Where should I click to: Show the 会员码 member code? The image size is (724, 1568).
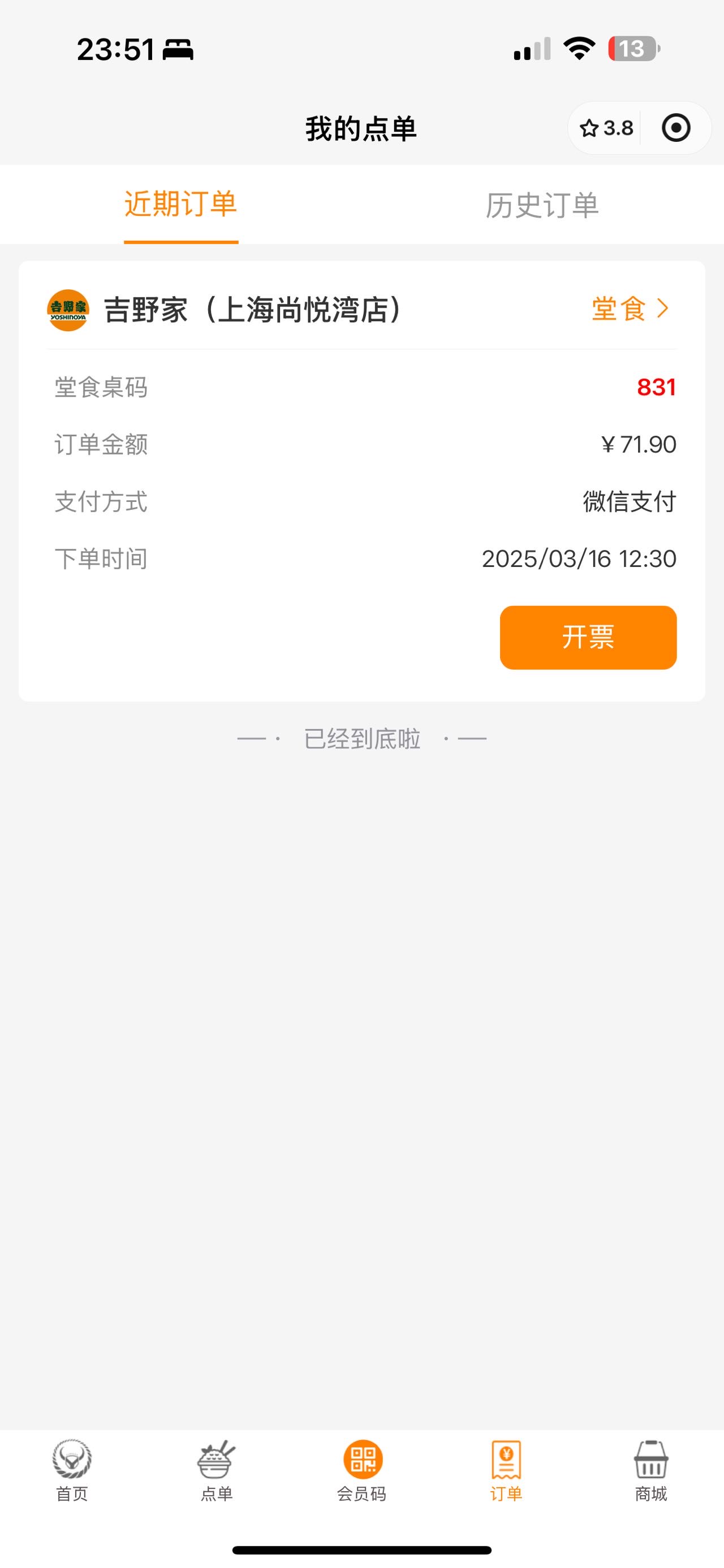click(x=361, y=1471)
